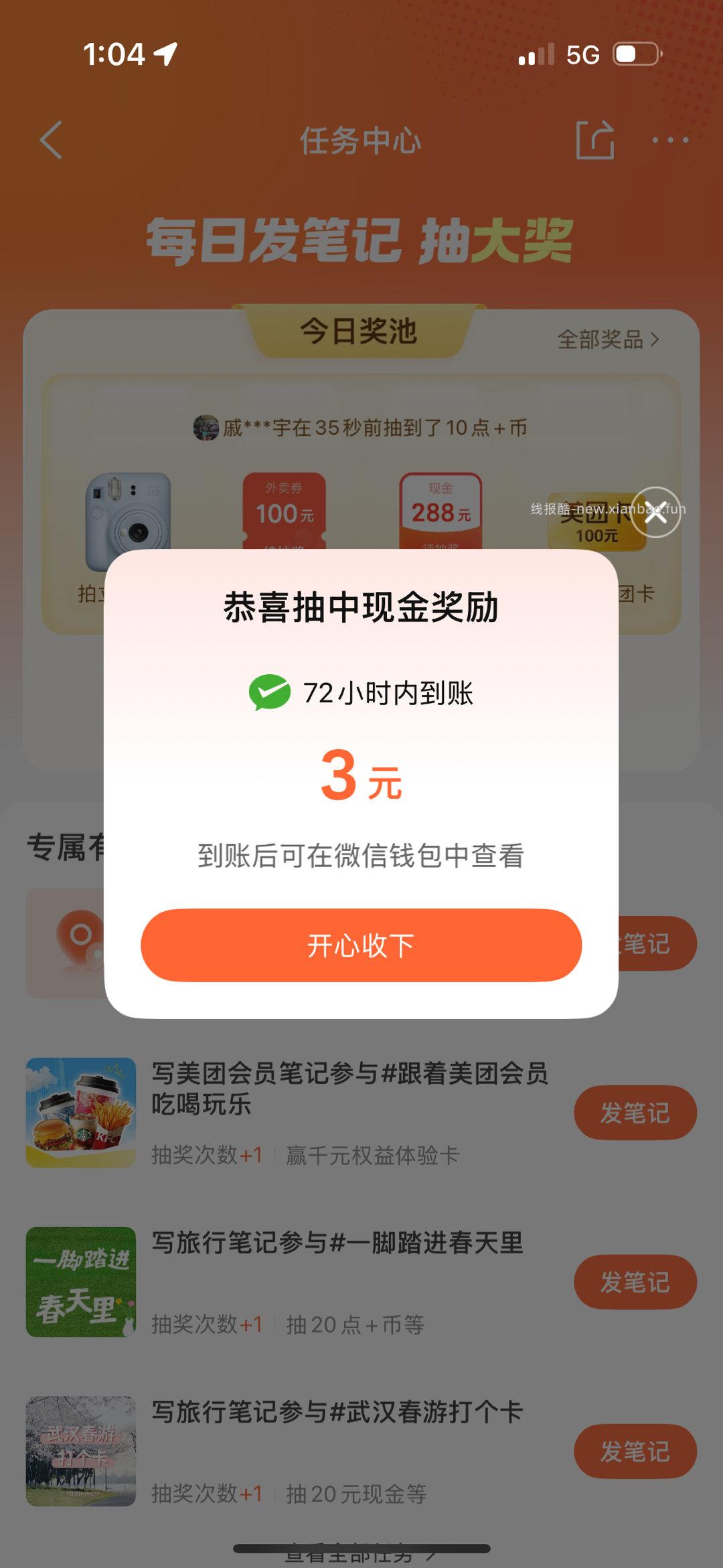Viewport: 723px width, 1568px height.
Task: Tap the 武汉春游 cherry blossom thumbnail
Action: 80,1451
